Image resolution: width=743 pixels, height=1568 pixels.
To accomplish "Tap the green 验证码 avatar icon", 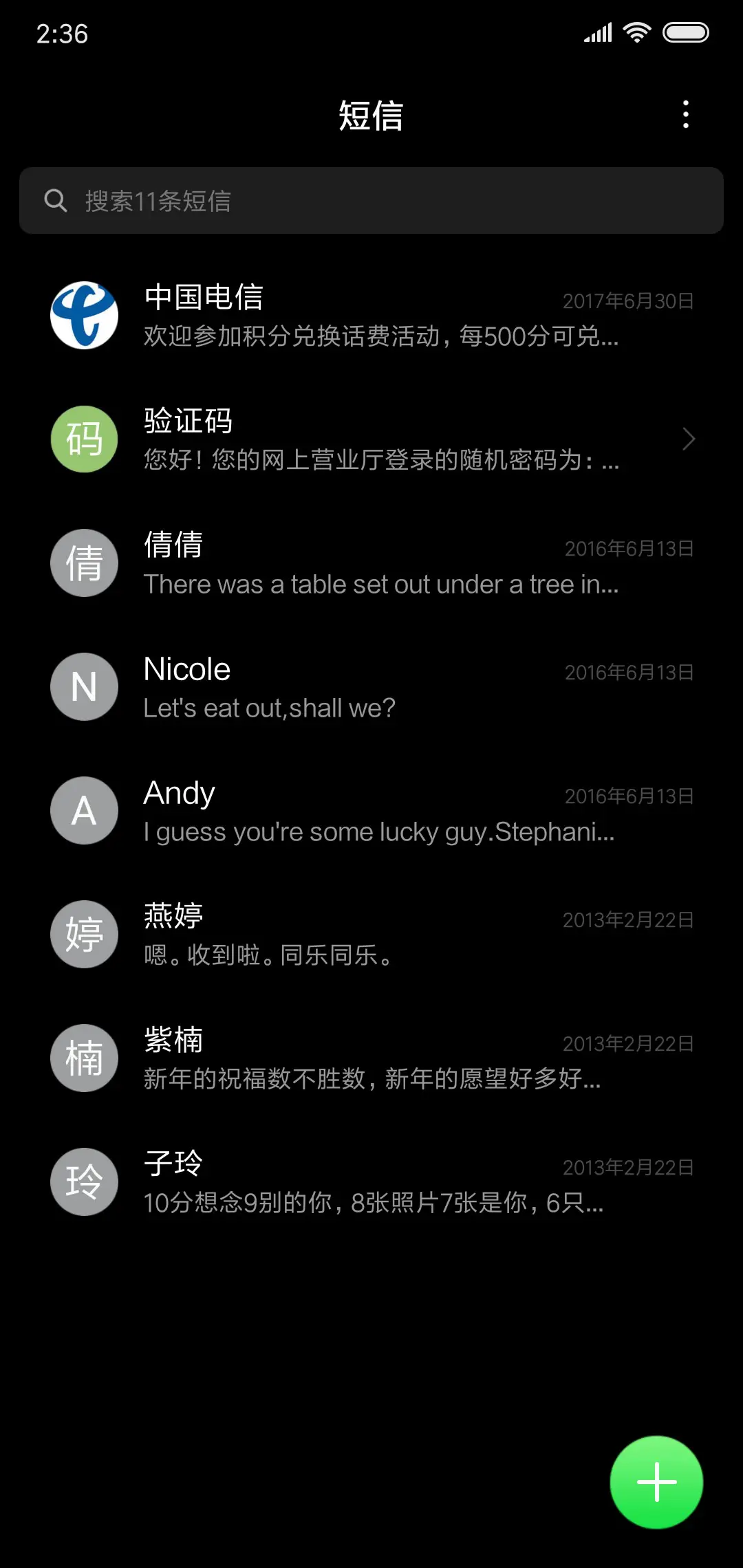I will [84, 439].
